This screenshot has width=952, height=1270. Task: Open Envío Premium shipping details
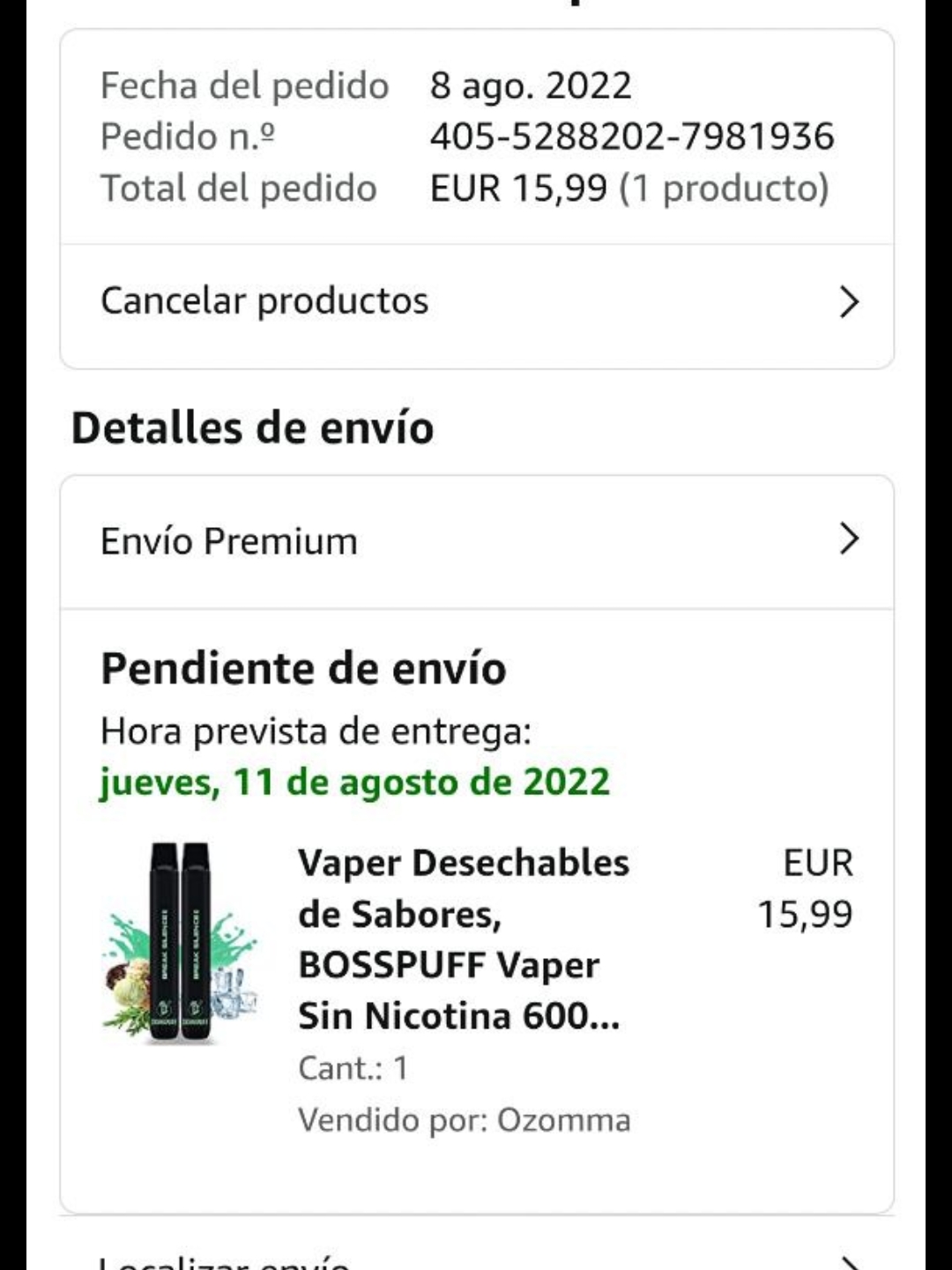pos(476,541)
